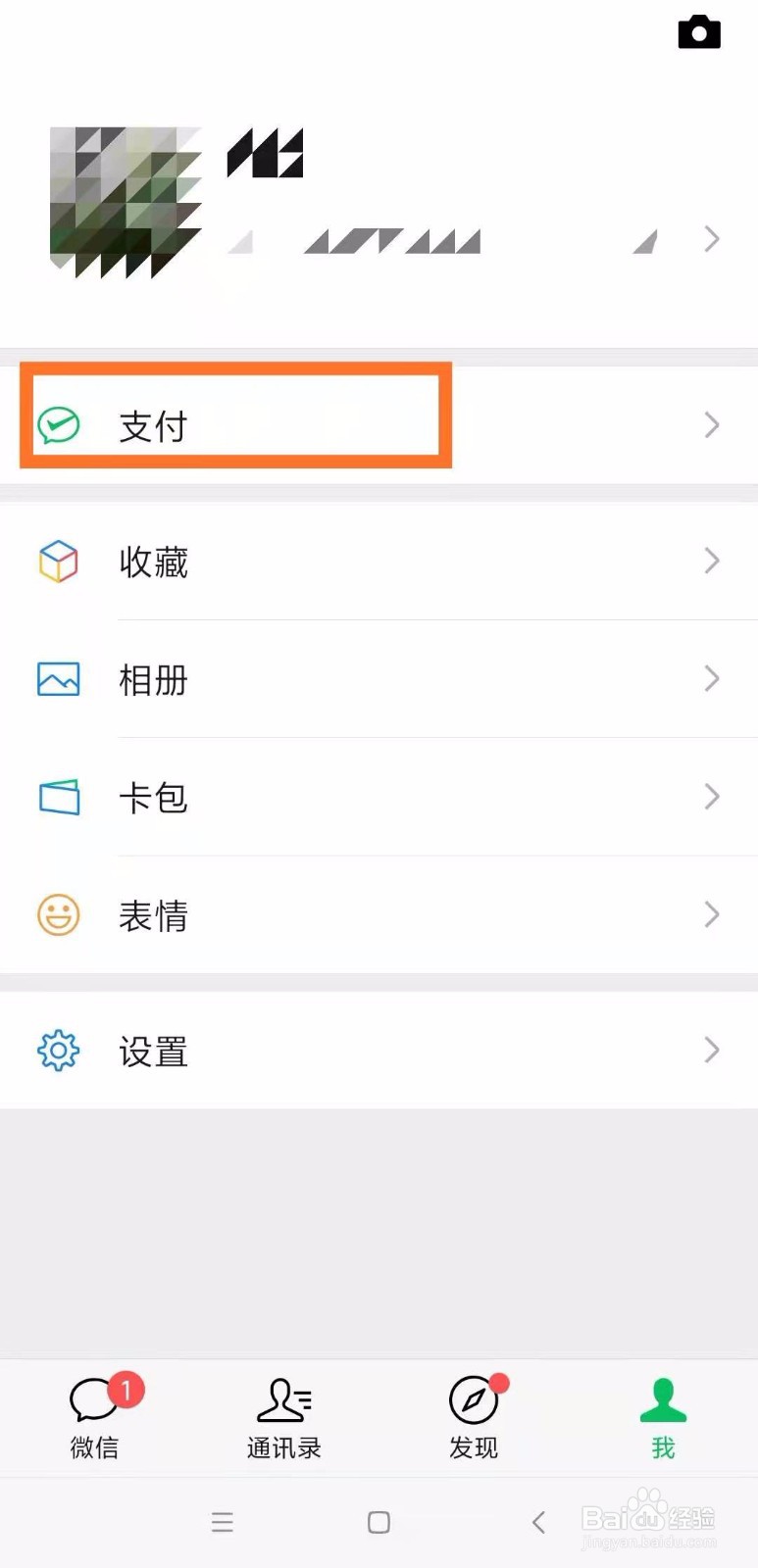Open the Album (相册) picture icon
Screen dimensions: 758x1568
click(x=58, y=679)
